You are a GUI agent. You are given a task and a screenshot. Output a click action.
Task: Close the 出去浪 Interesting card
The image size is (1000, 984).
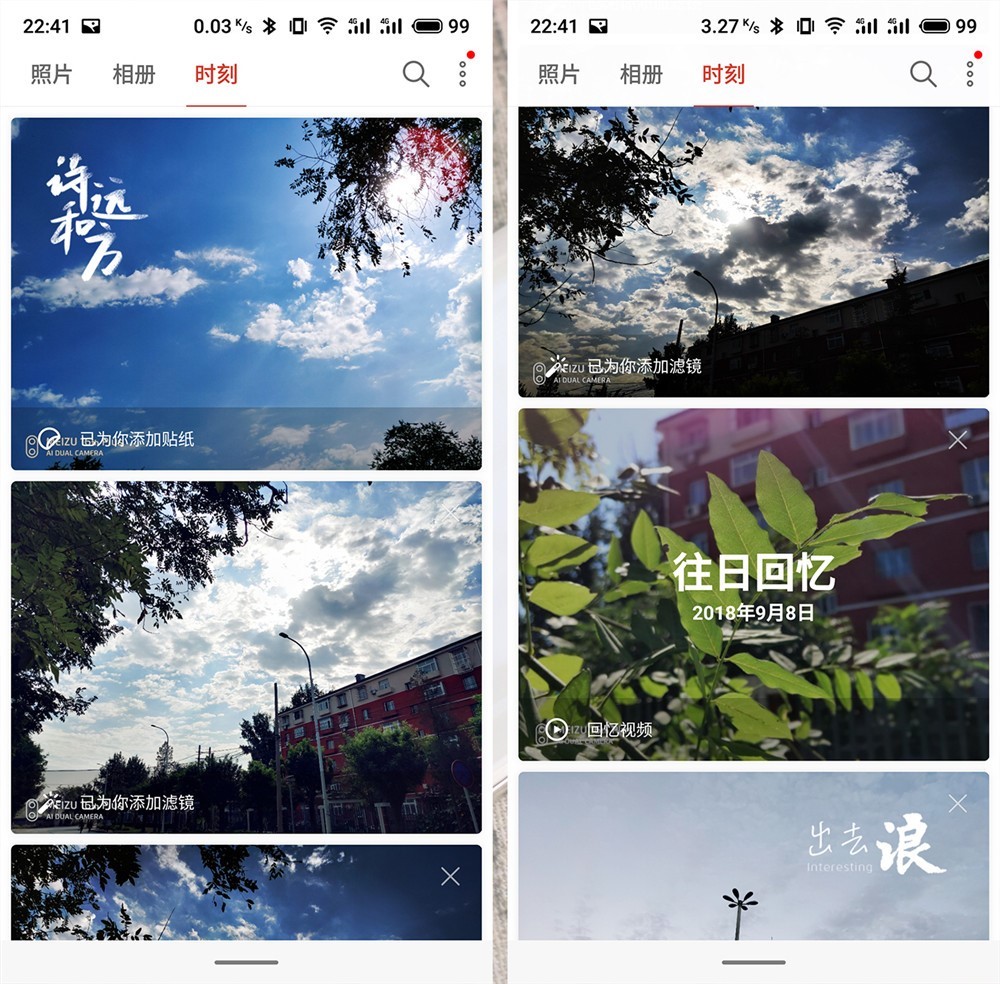click(957, 803)
